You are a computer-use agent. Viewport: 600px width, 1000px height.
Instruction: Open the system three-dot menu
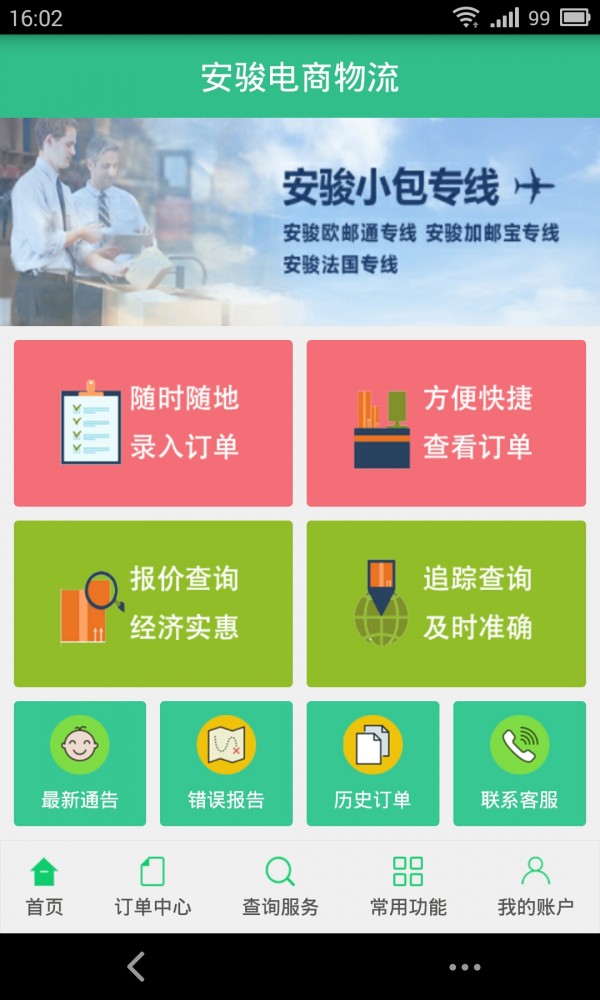pos(465,966)
